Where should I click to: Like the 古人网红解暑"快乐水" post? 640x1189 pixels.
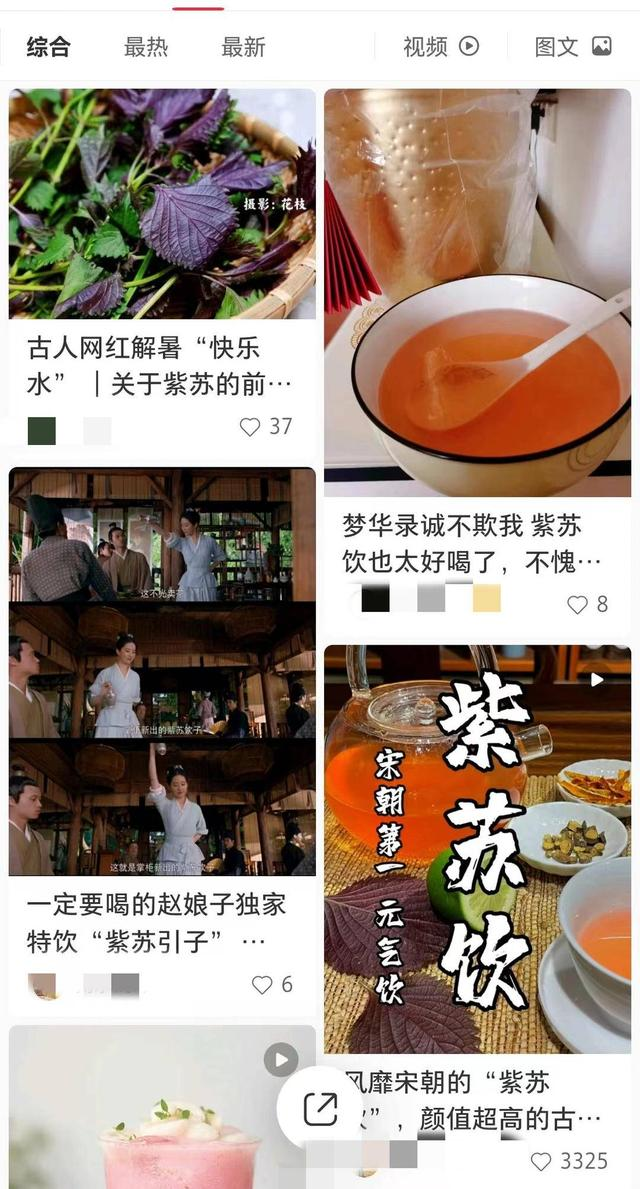point(251,427)
